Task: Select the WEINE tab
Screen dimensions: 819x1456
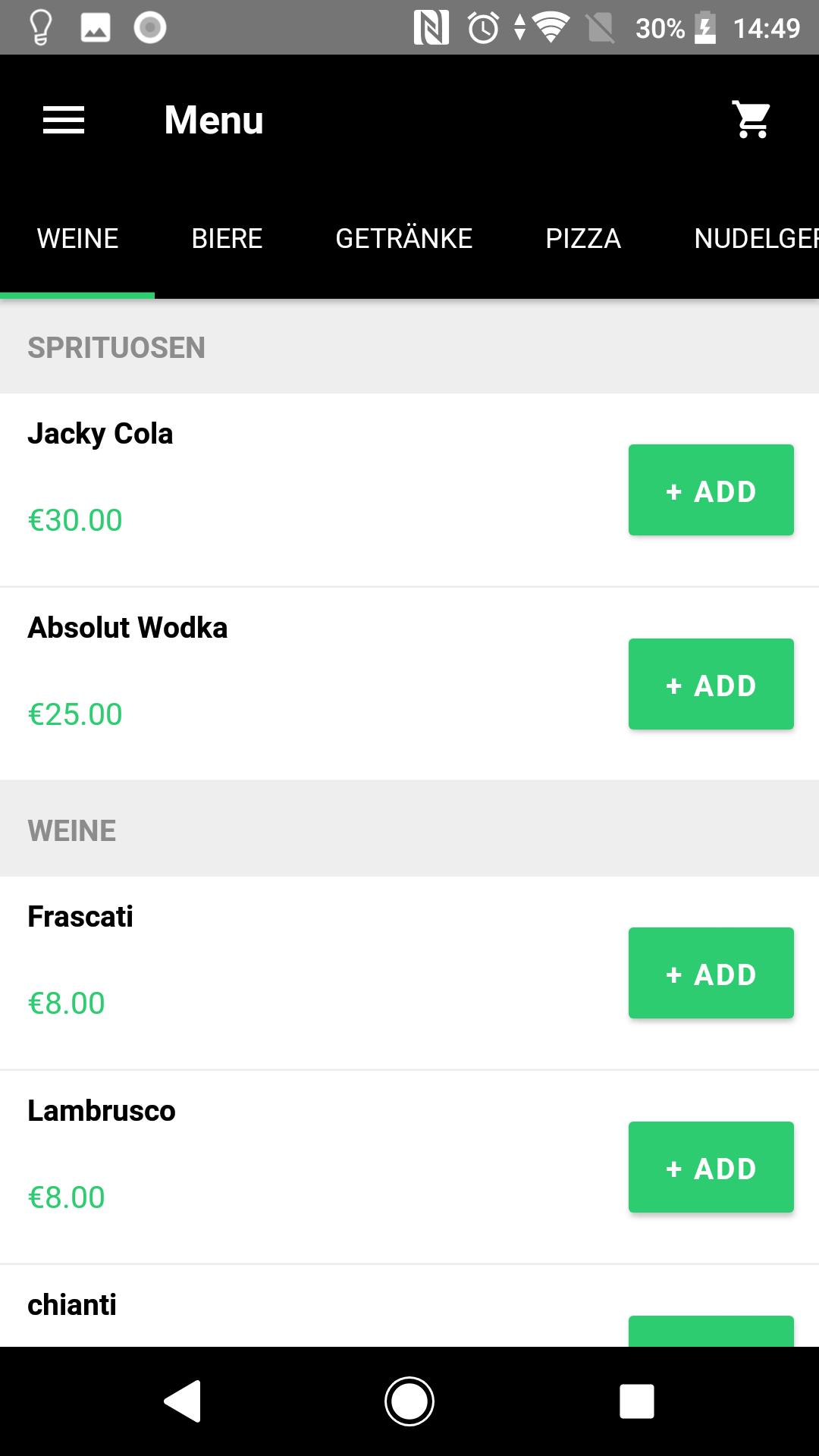Action: [77, 238]
